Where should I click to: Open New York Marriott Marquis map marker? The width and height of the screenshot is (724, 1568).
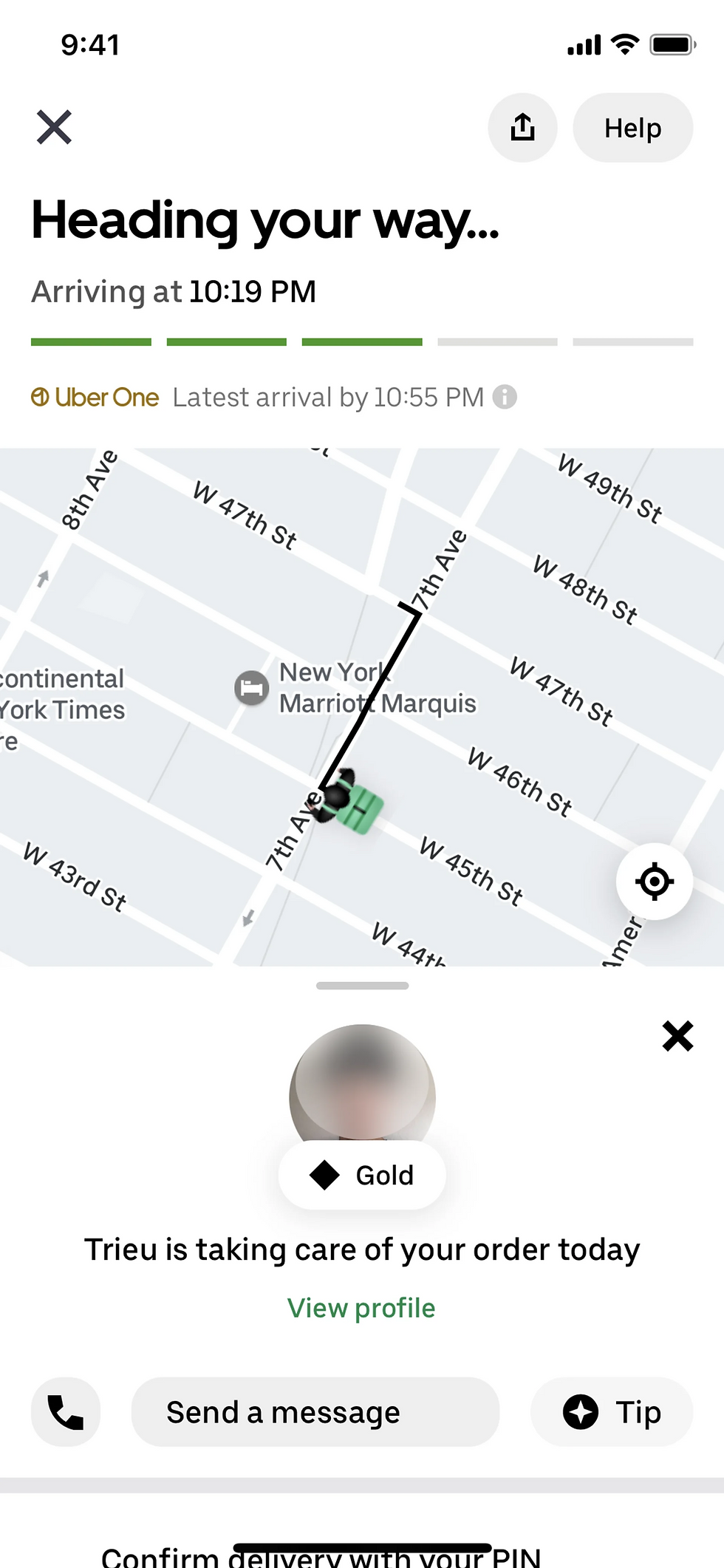pyautogui.click(x=252, y=688)
